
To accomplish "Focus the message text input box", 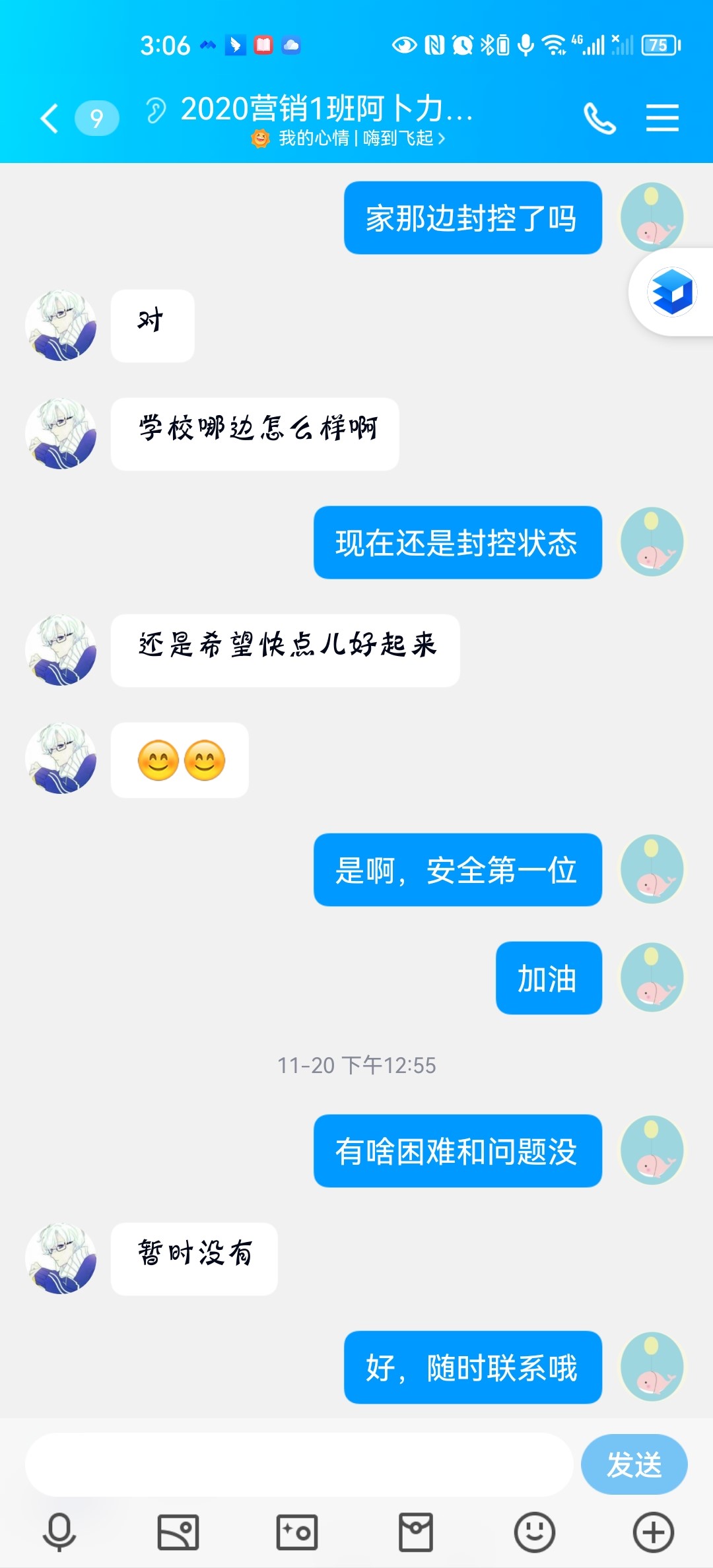I will [298, 1464].
